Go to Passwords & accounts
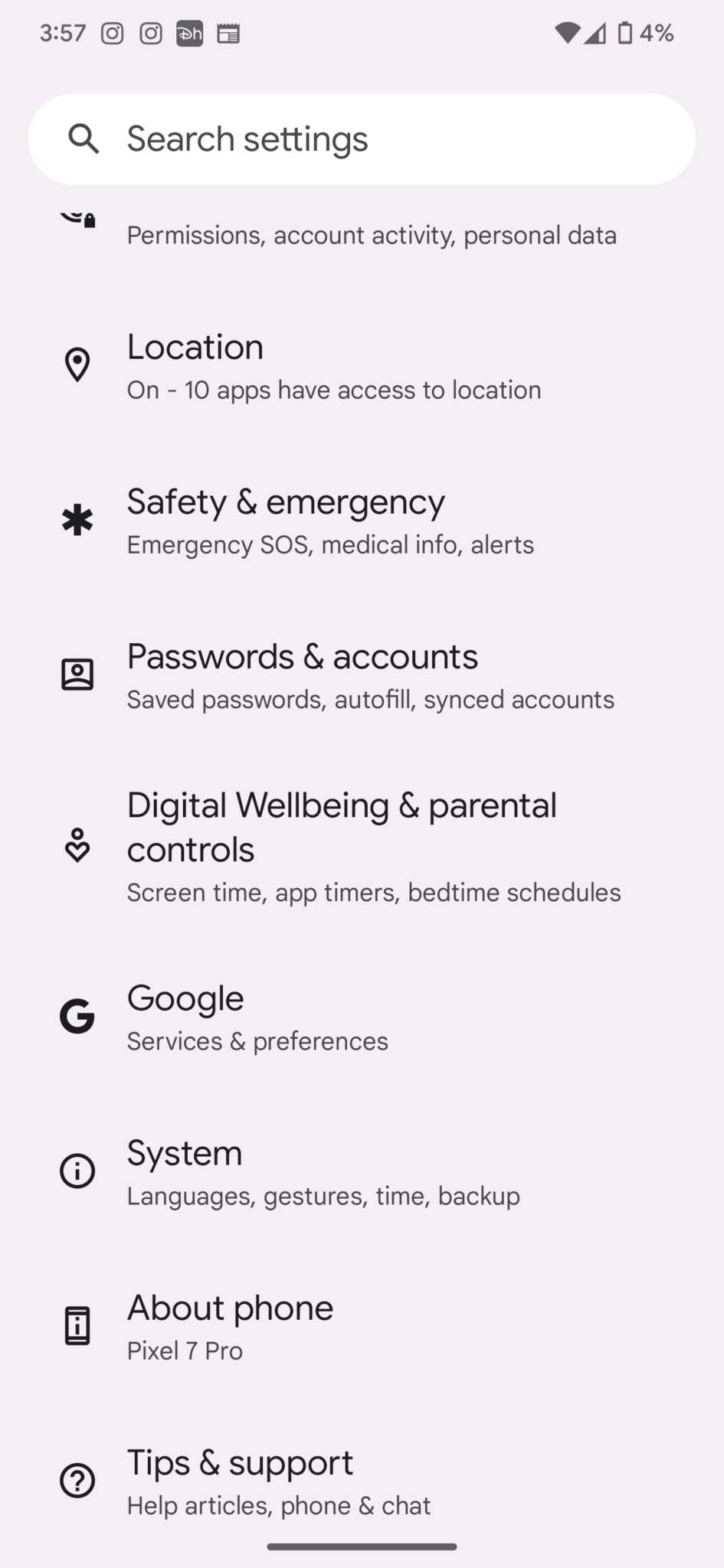 [362, 676]
